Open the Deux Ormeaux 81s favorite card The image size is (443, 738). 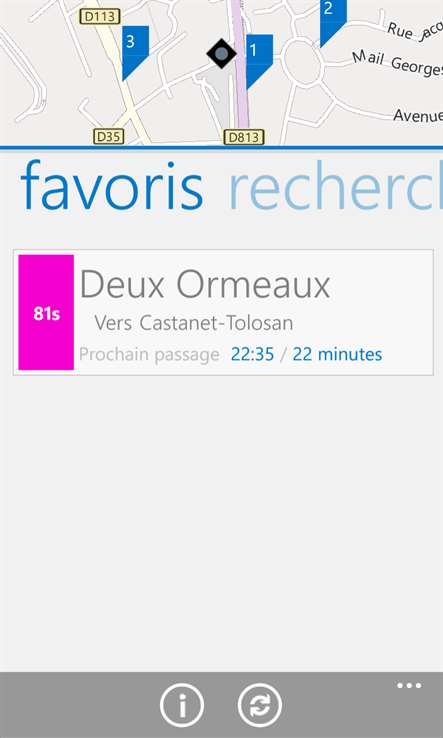tap(223, 313)
